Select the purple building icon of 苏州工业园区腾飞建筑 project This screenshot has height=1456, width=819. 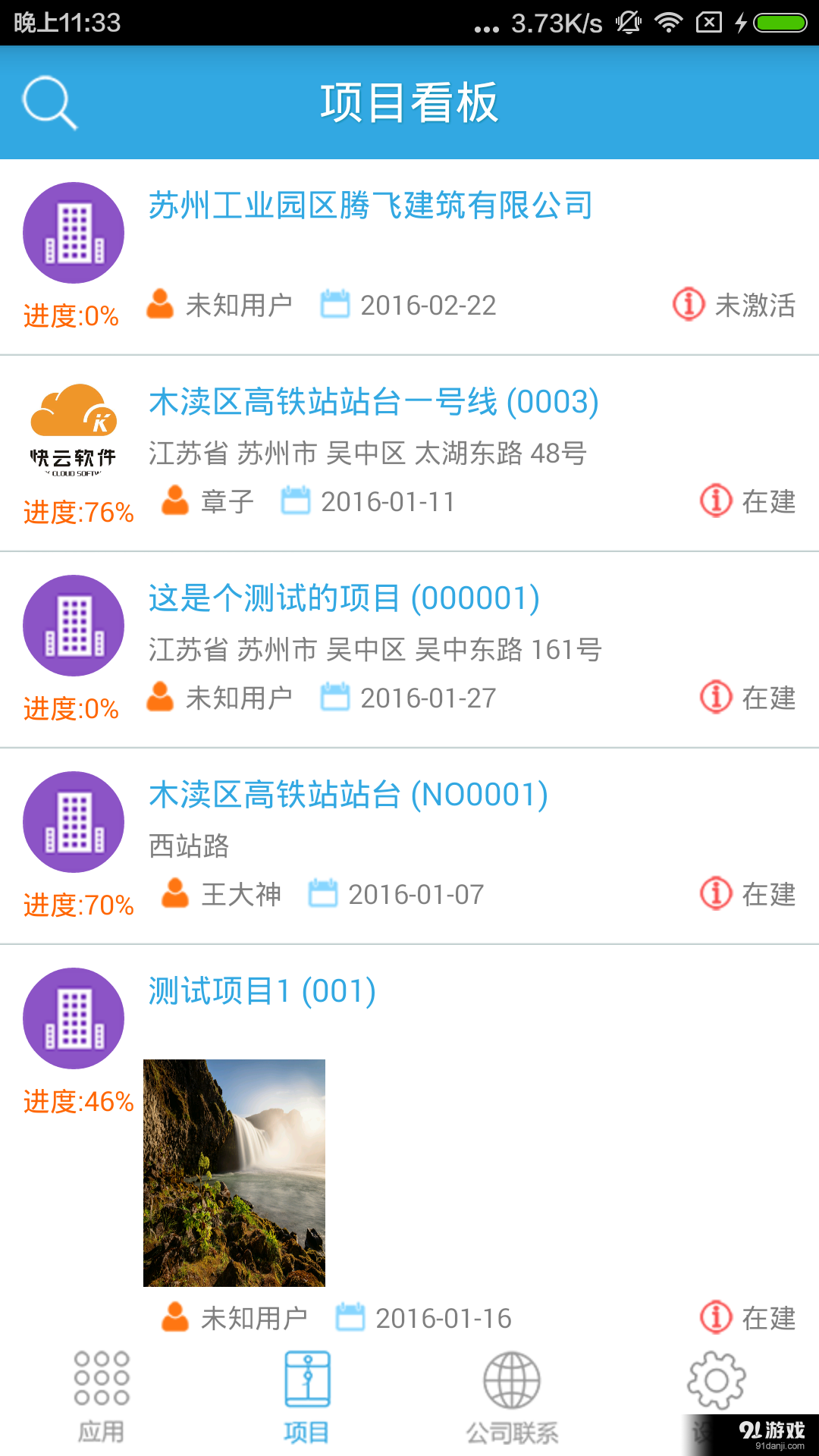coord(73,233)
